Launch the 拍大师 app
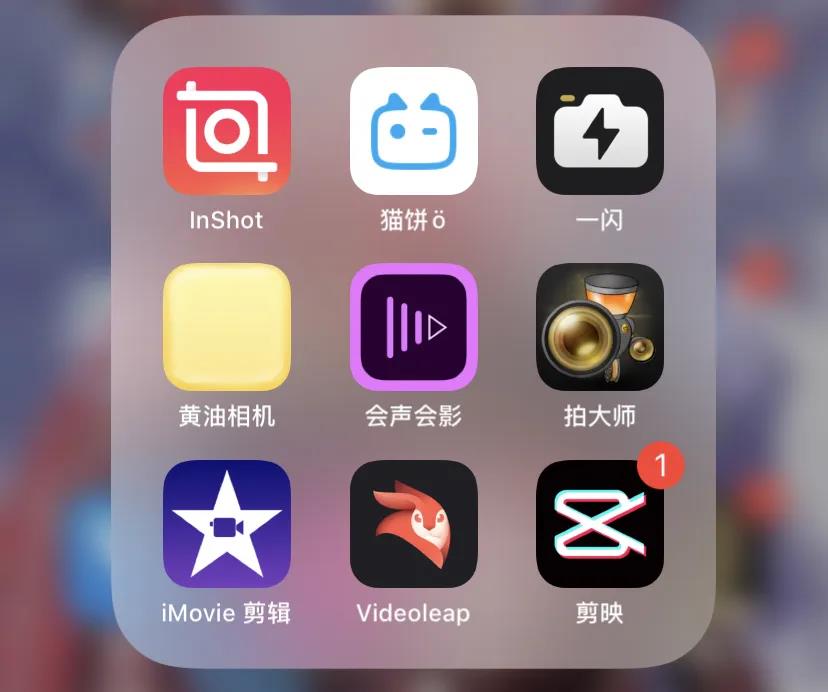Image resolution: width=828 pixels, height=692 pixels. [x=600, y=327]
